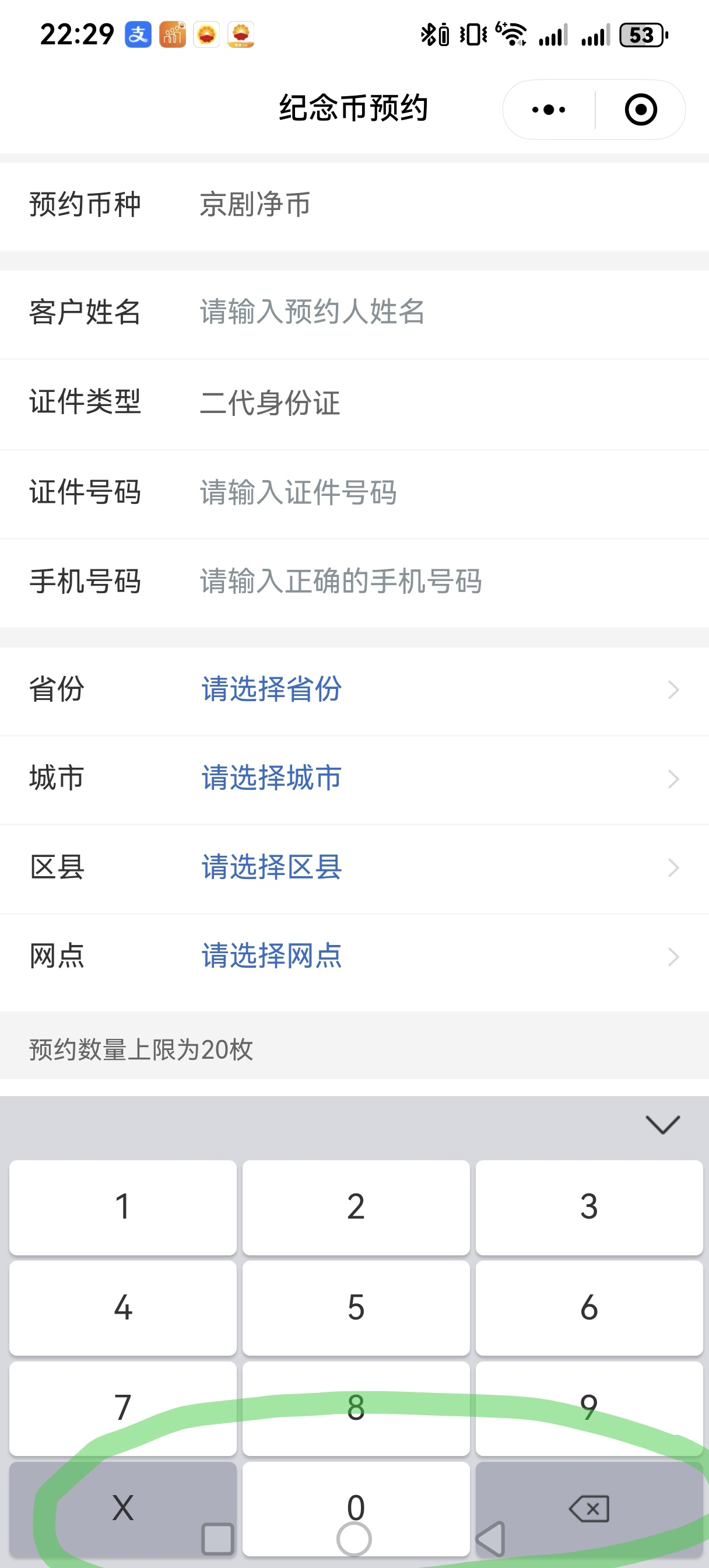Screen dimensions: 709x1568
Task: Focus the 证件号码 ID number field
Action: coord(426,492)
